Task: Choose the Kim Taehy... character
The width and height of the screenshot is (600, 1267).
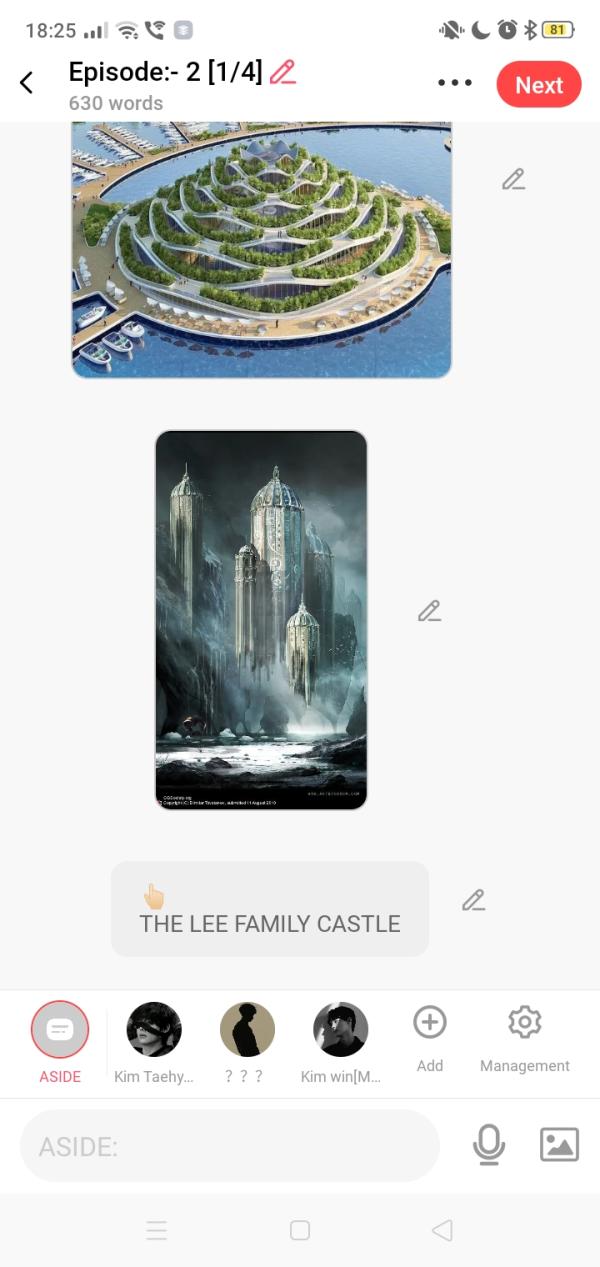Action: [x=154, y=1030]
